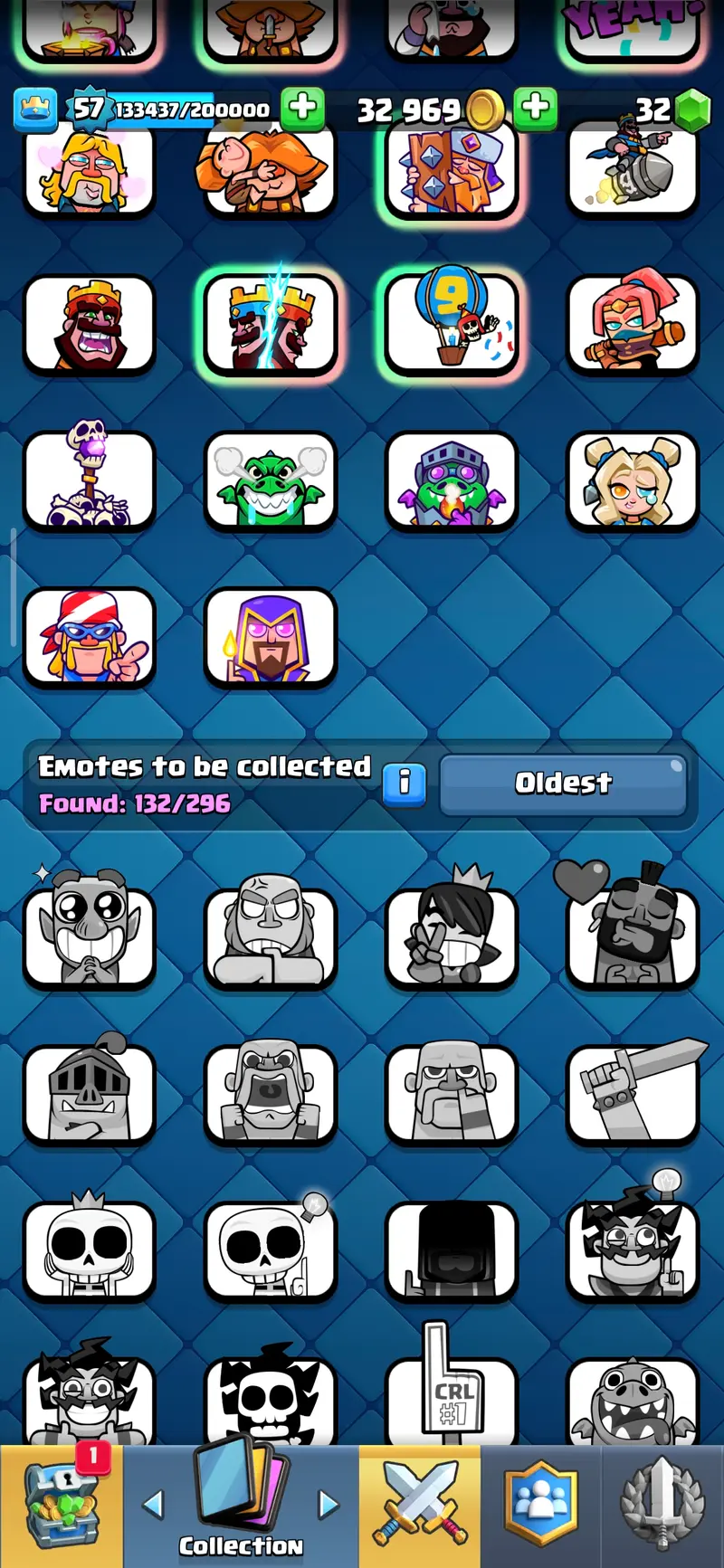Choose the bandana king pointing emote

click(x=89, y=638)
